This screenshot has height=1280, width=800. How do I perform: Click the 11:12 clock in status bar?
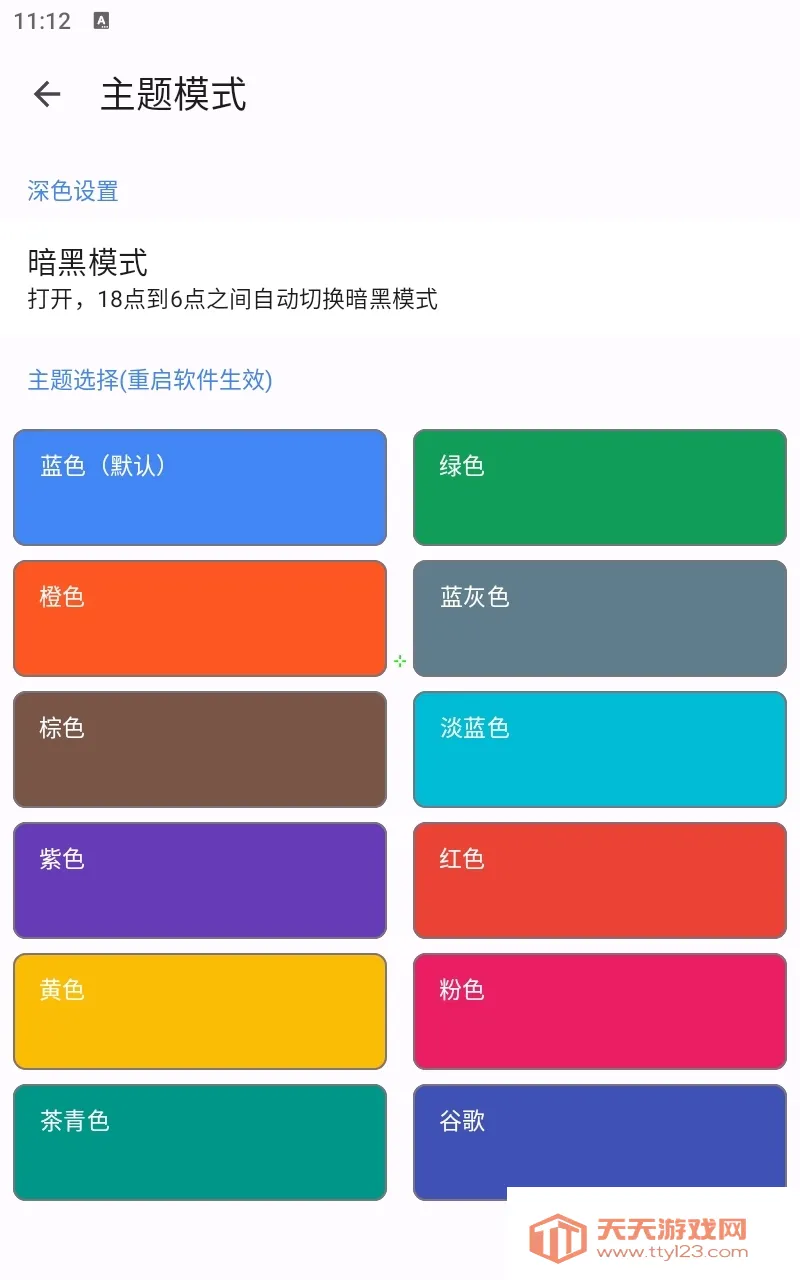(x=43, y=18)
